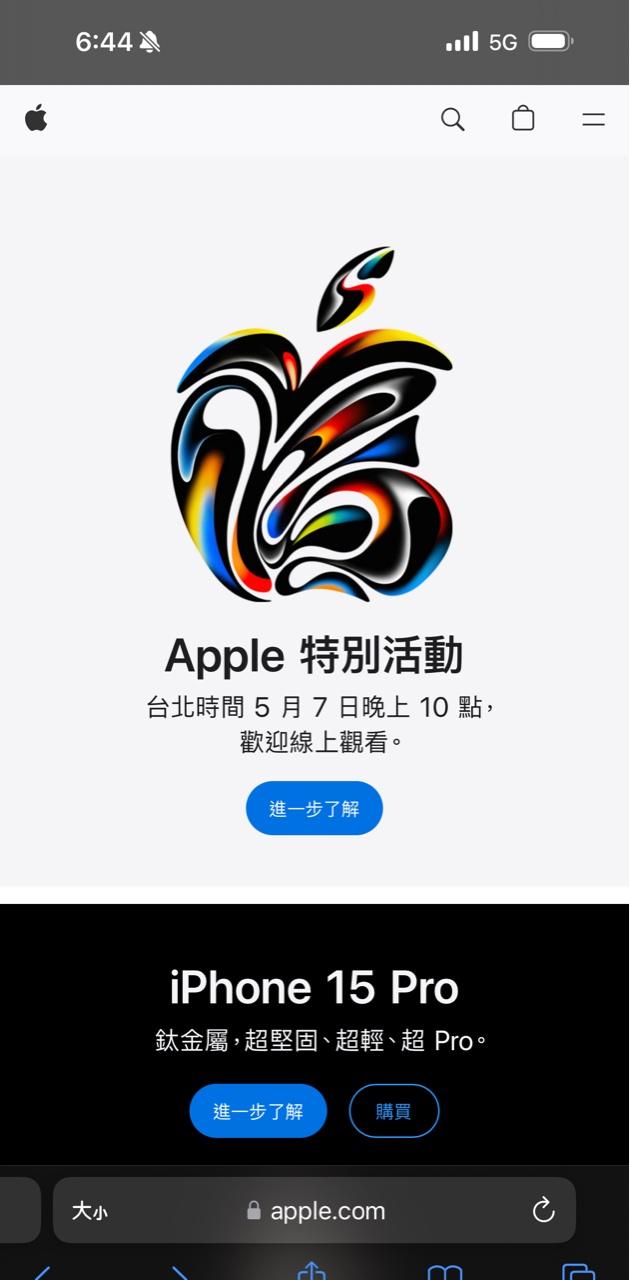This screenshot has height=1280, width=630.
Task: Expand the site navigation menu
Action: [x=593, y=119]
